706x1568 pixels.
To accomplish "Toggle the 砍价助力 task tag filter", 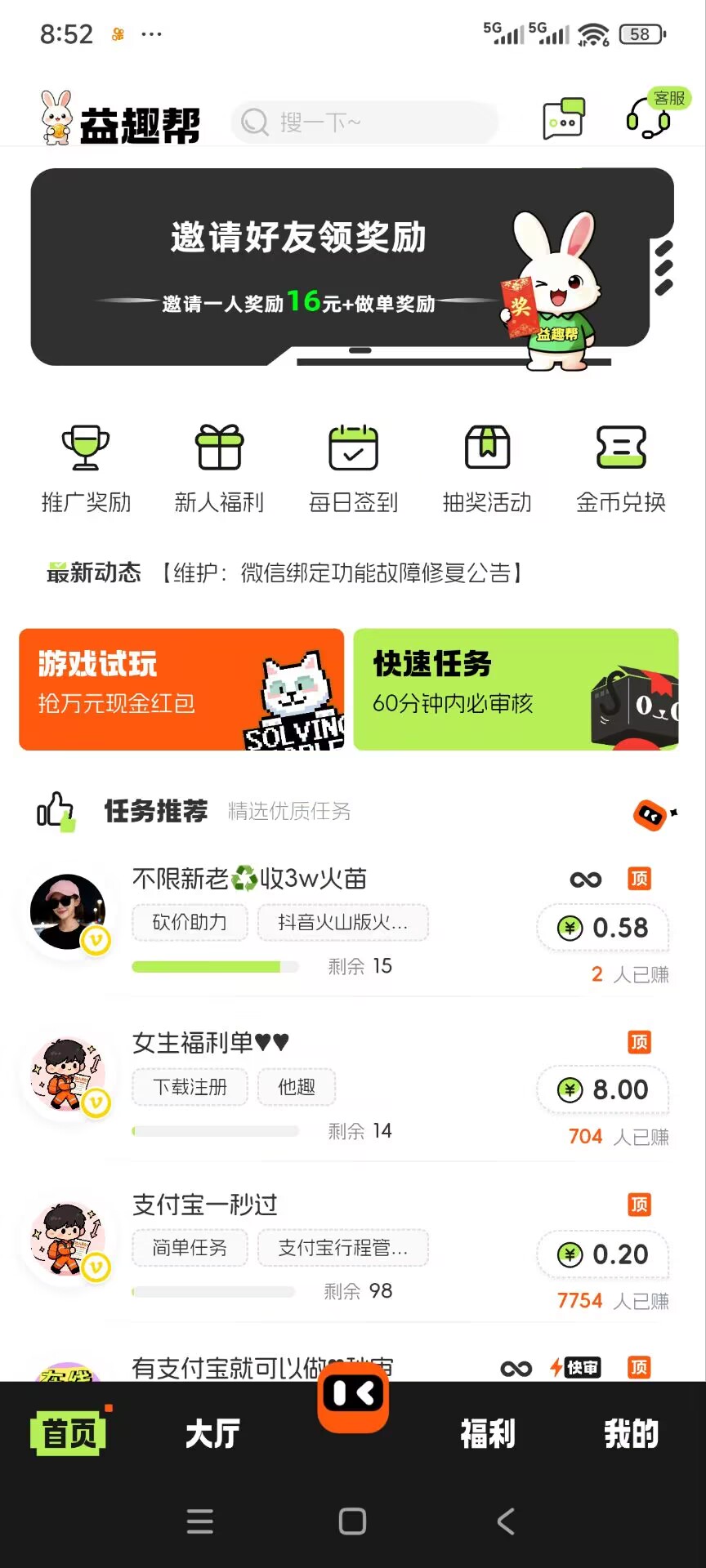I will (x=190, y=923).
